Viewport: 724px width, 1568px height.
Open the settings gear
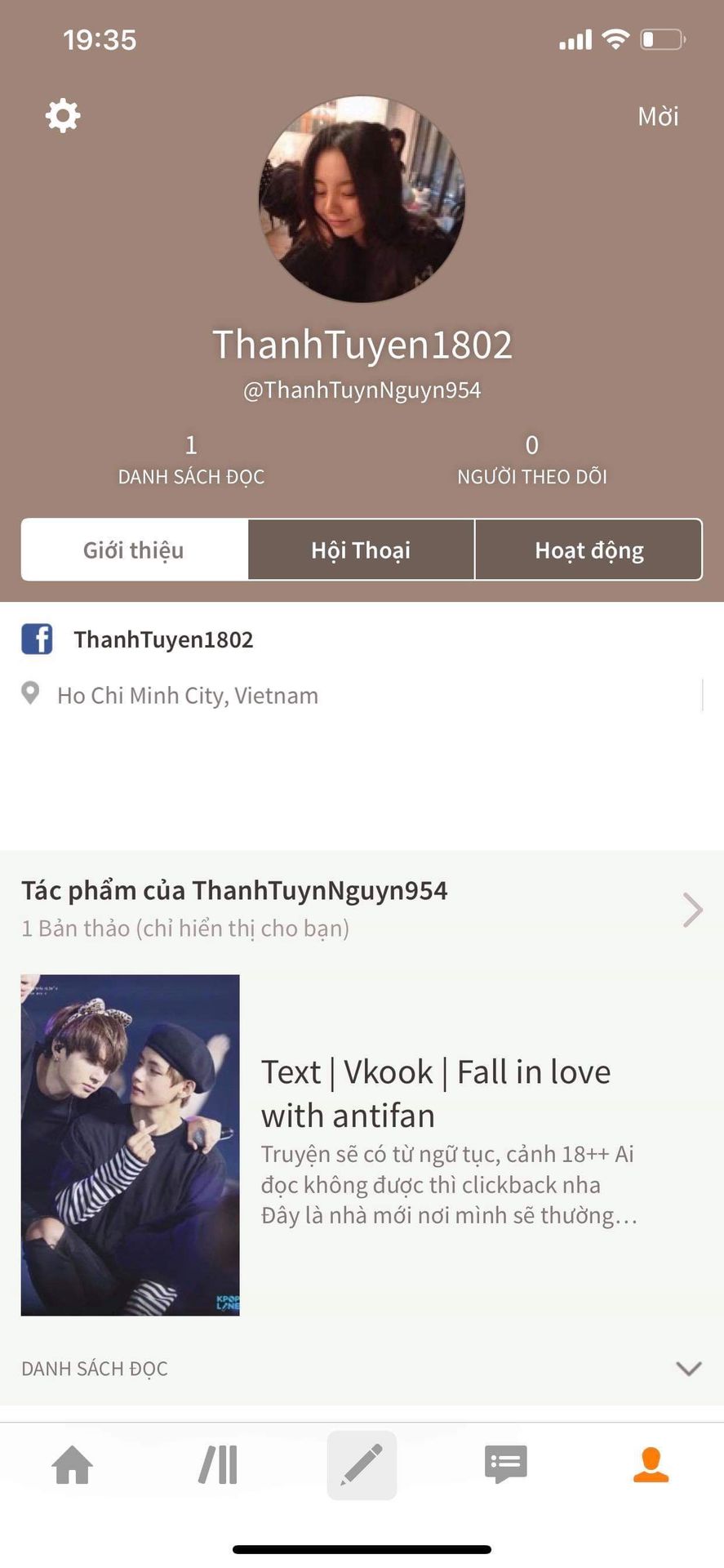(x=63, y=116)
